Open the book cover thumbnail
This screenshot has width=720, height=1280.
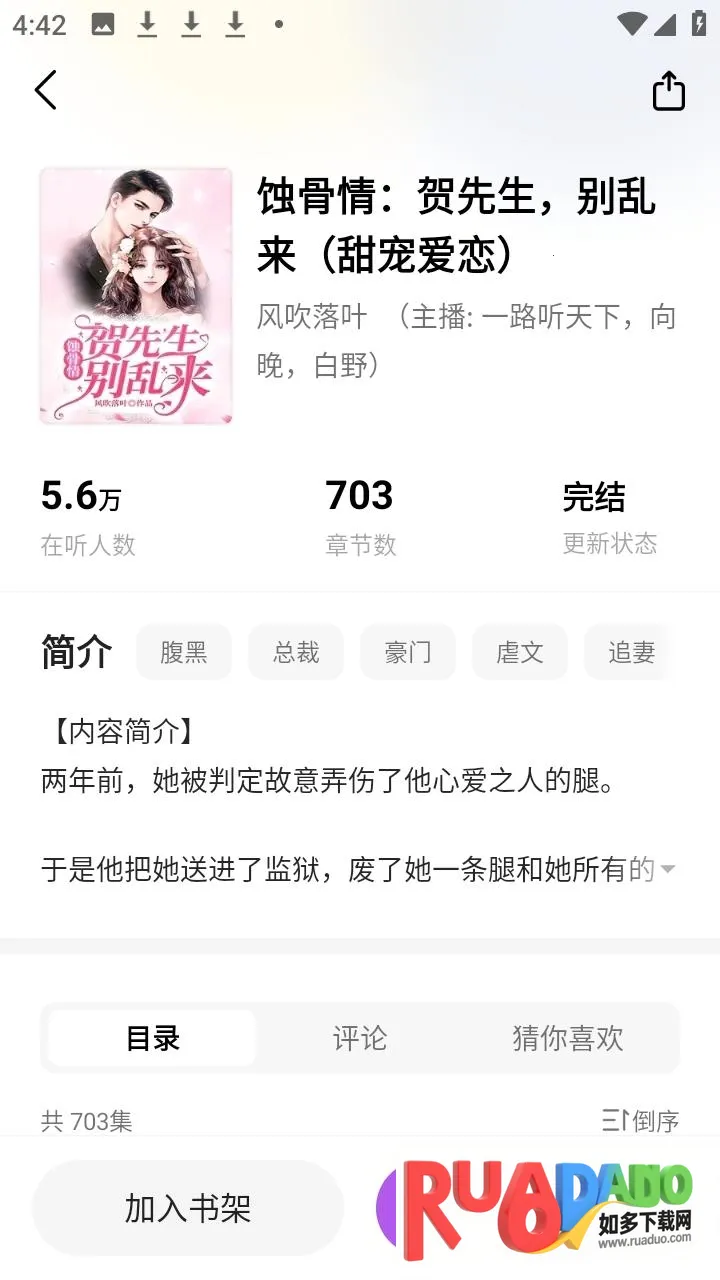click(x=137, y=298)
